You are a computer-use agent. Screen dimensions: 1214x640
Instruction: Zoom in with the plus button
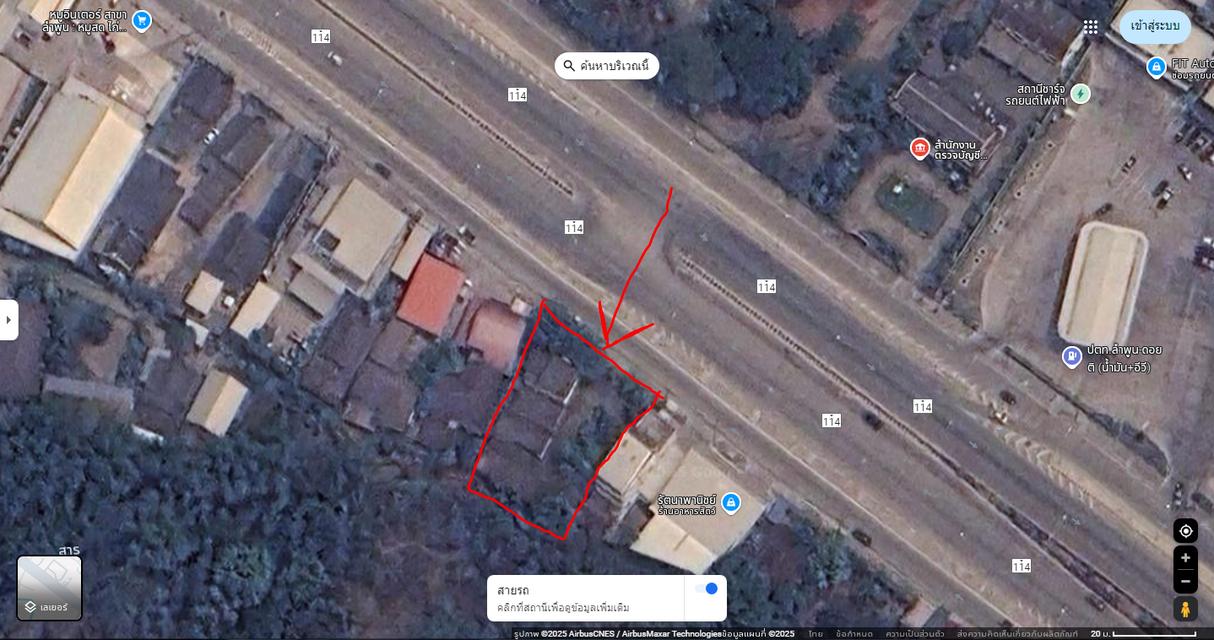pos(1185,558)
